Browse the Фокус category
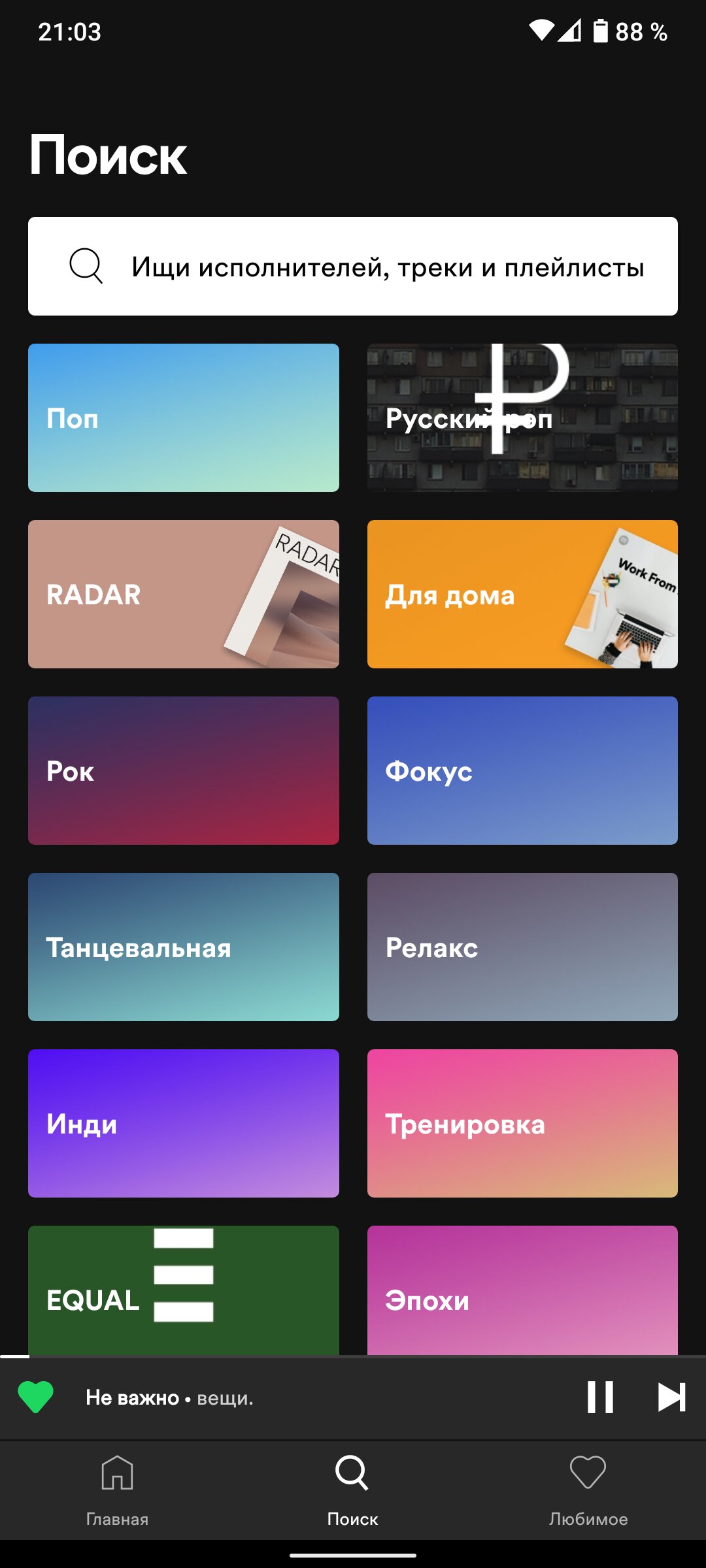 click(522, 771)
